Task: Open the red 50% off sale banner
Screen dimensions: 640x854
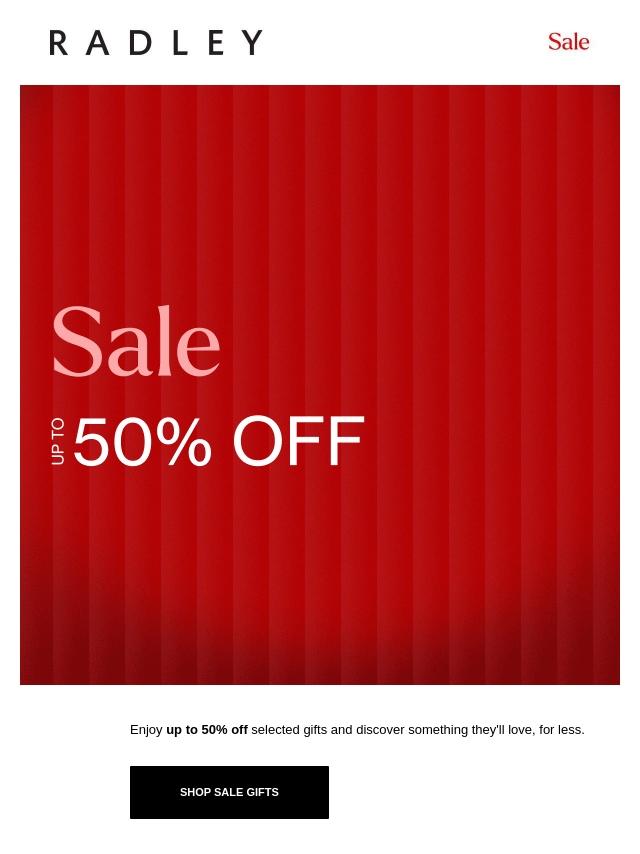Action: (320, 385)
